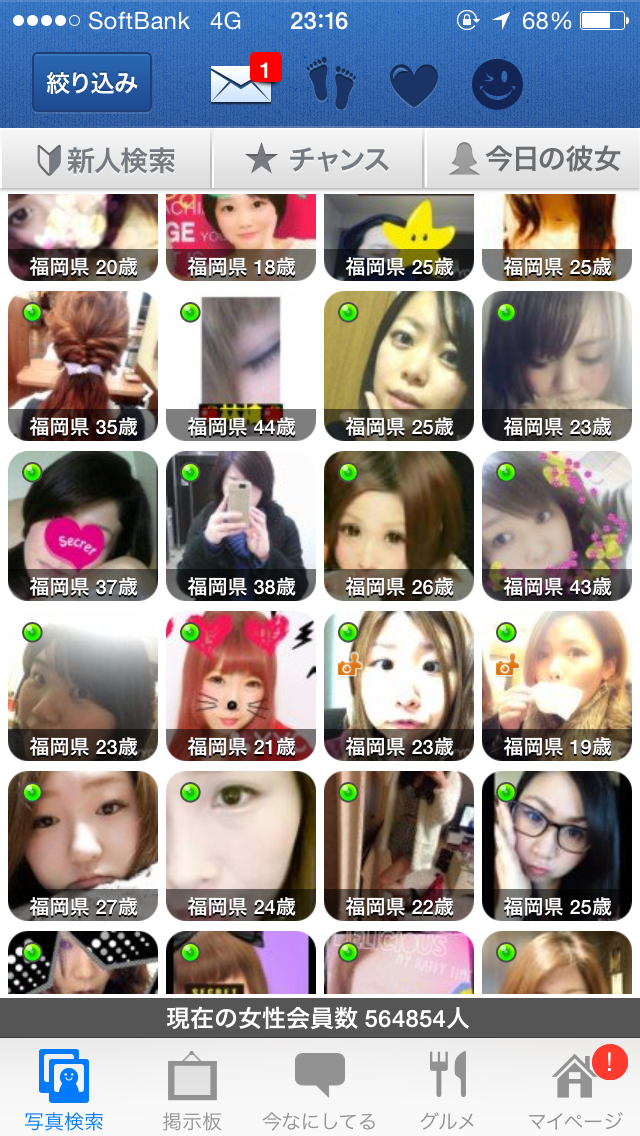Viewport: 640px width, 1136px height.
Task: View the 福岡県 19歳 profile
Action: point(557,686)
